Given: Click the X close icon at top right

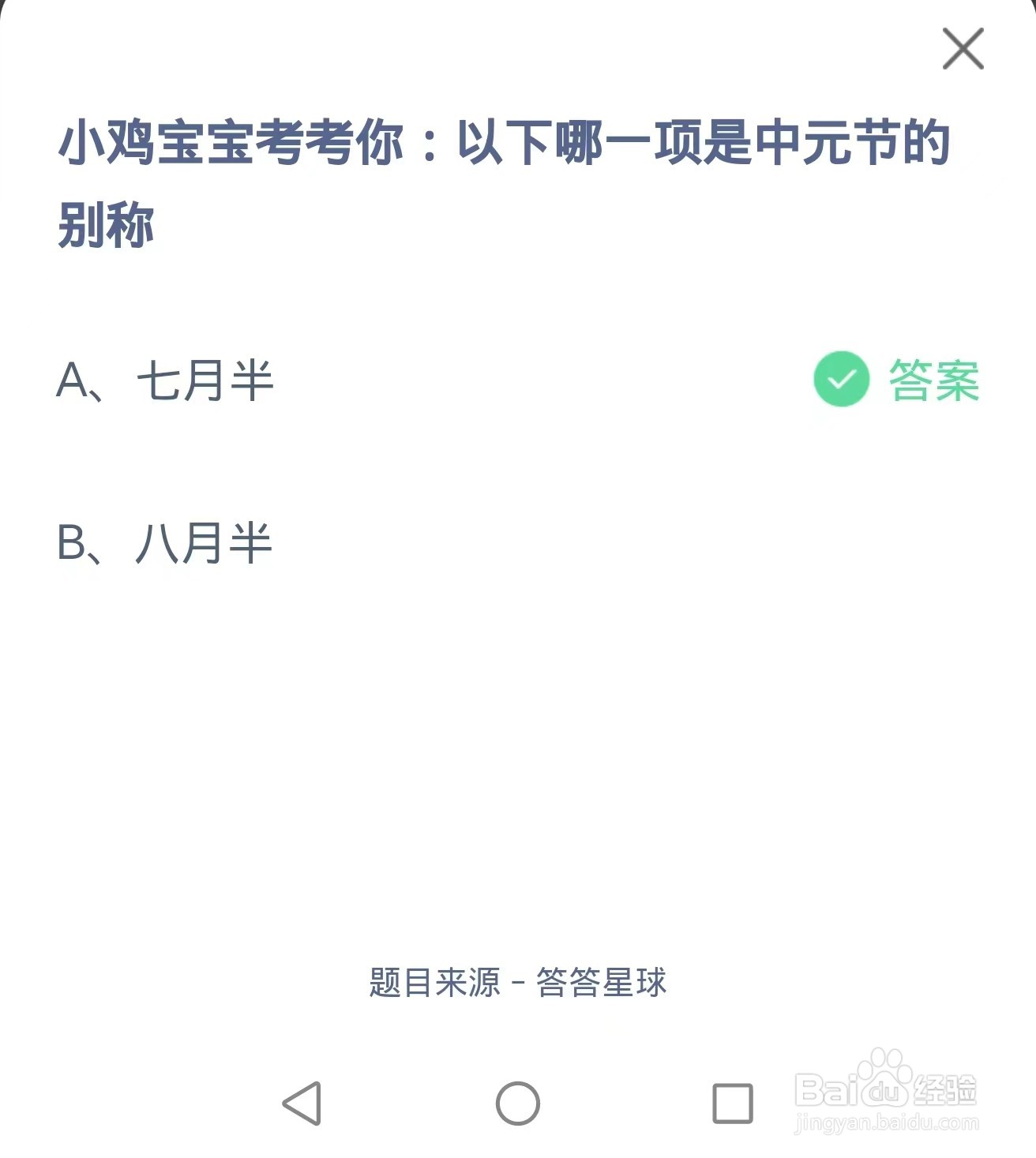Looking at the screenshot, I should click(965, 49).
